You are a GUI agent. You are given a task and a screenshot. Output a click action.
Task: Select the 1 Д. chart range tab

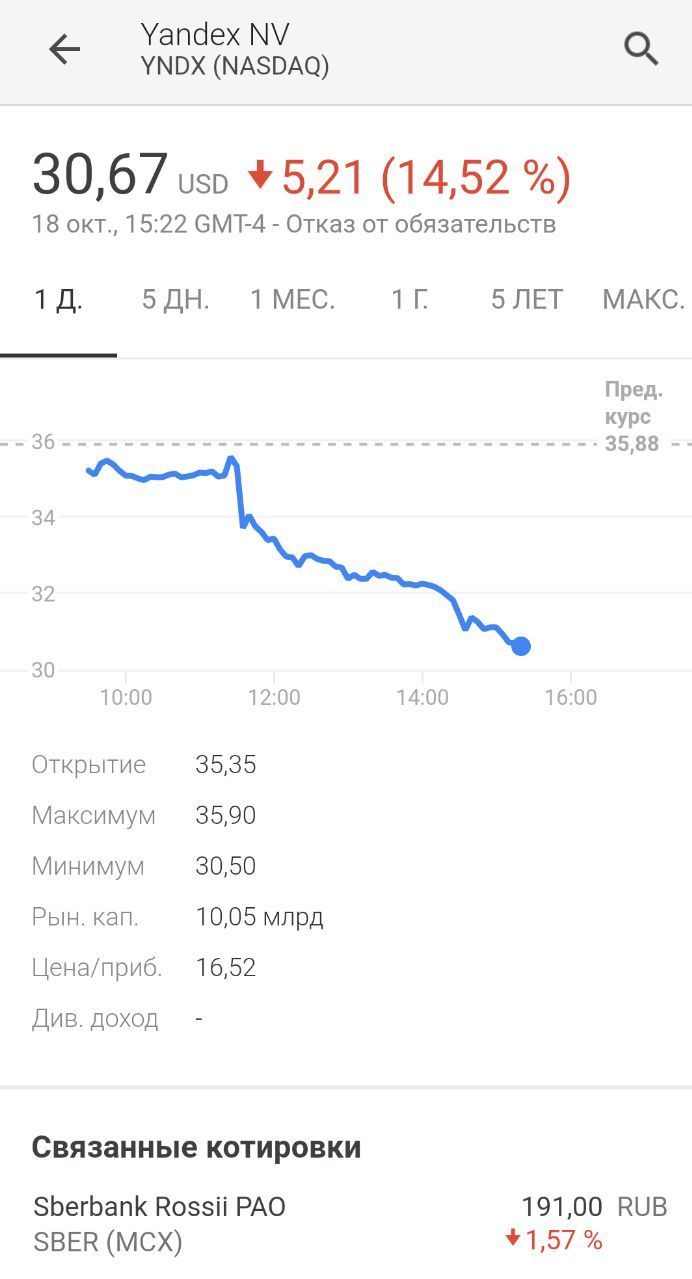58,299
